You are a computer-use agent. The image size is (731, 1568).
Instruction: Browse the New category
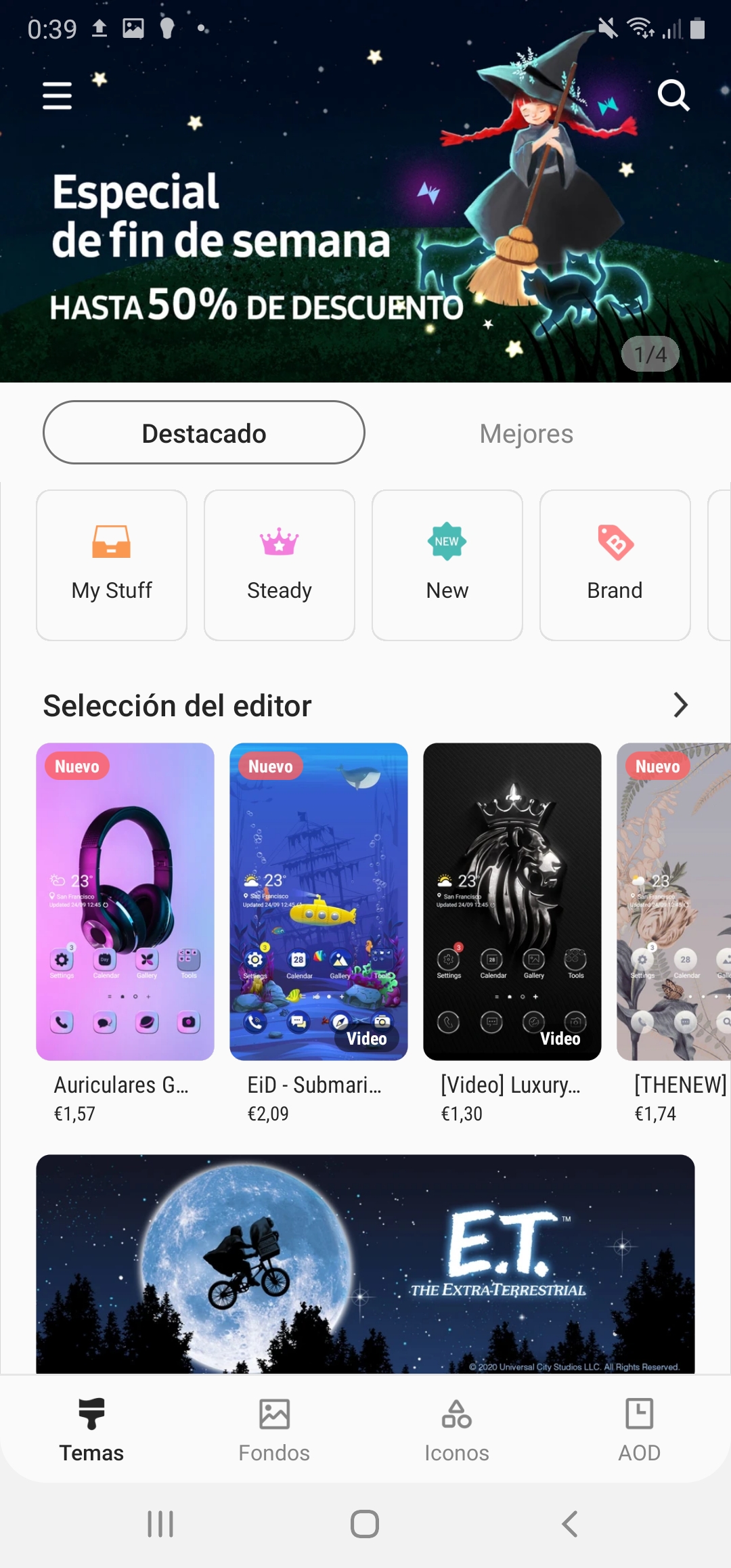(447, 565)
